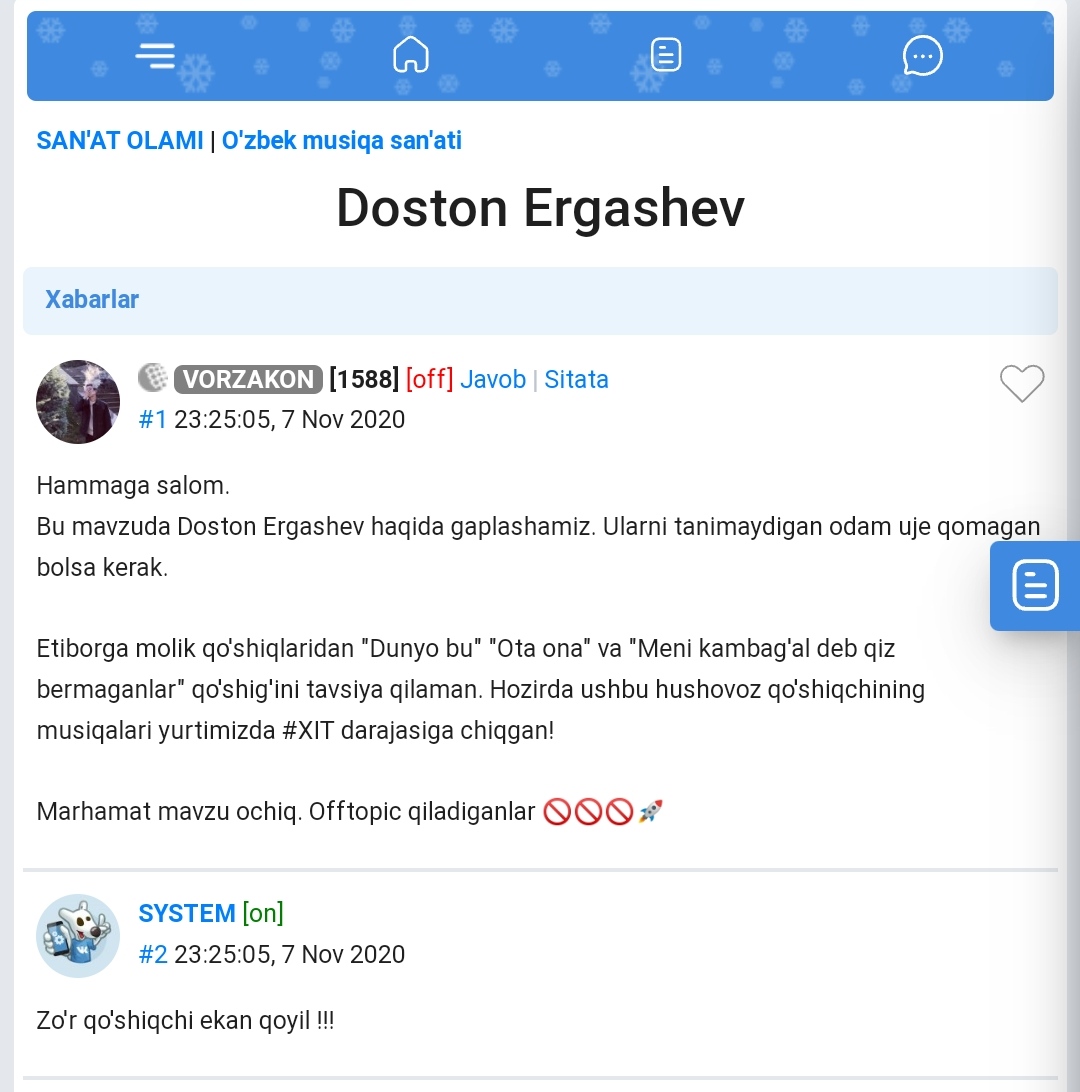Open the messages chat bubble icon

pyautogui.click(x=922, y=56)
